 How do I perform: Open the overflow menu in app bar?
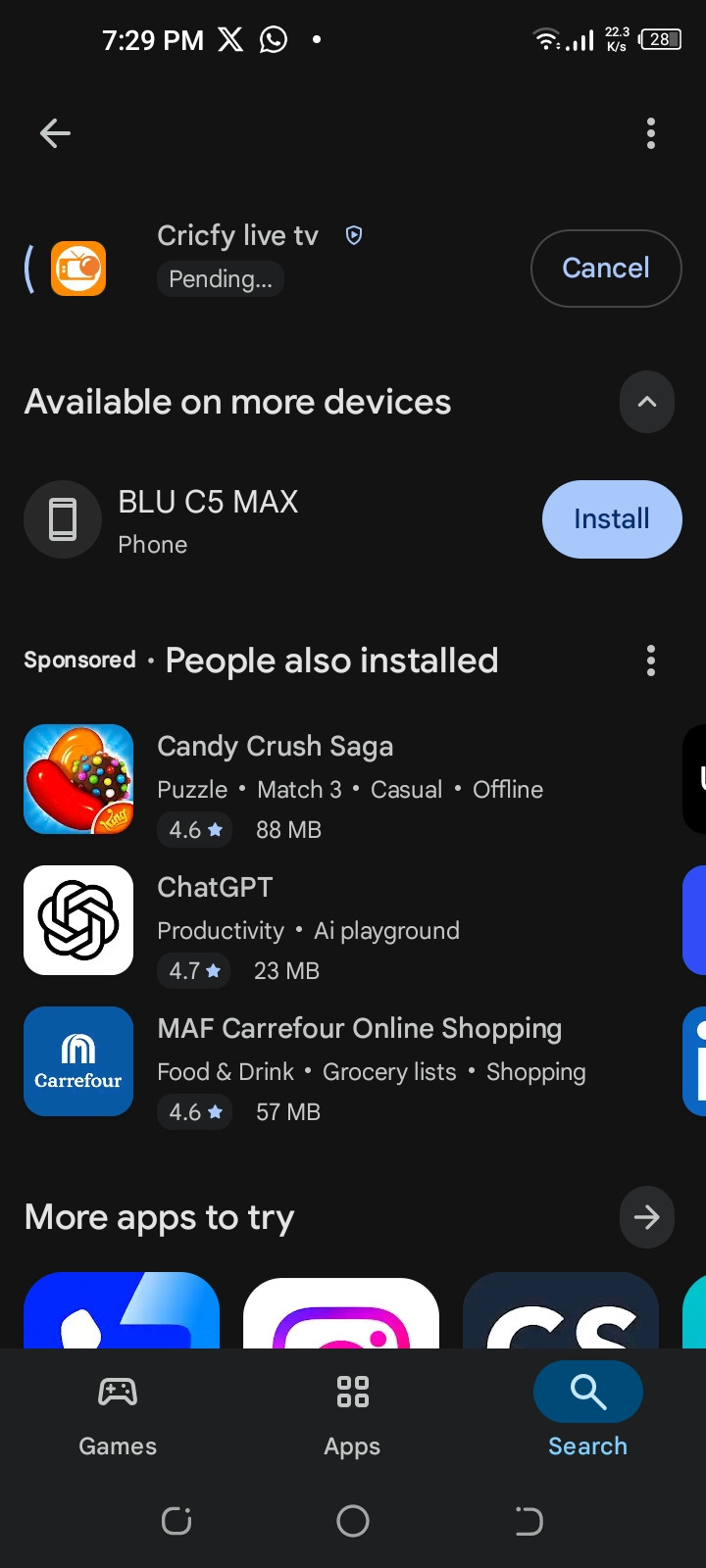(x=650, y=133)
